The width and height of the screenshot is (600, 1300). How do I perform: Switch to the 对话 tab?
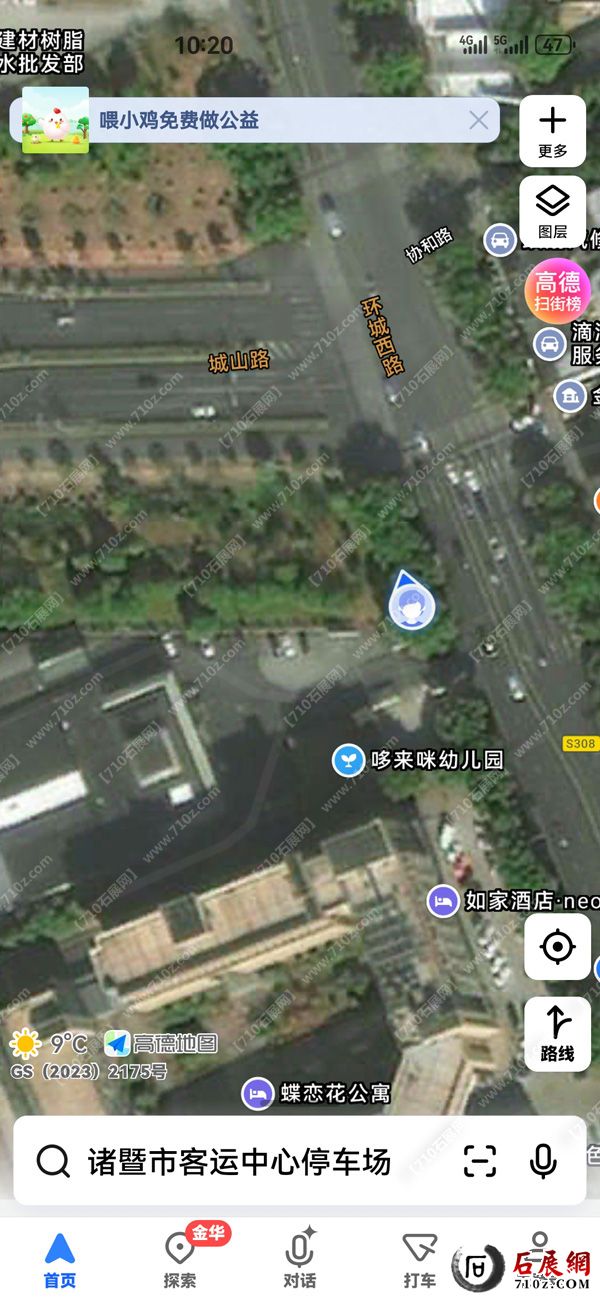click(x=300, y=1259)
